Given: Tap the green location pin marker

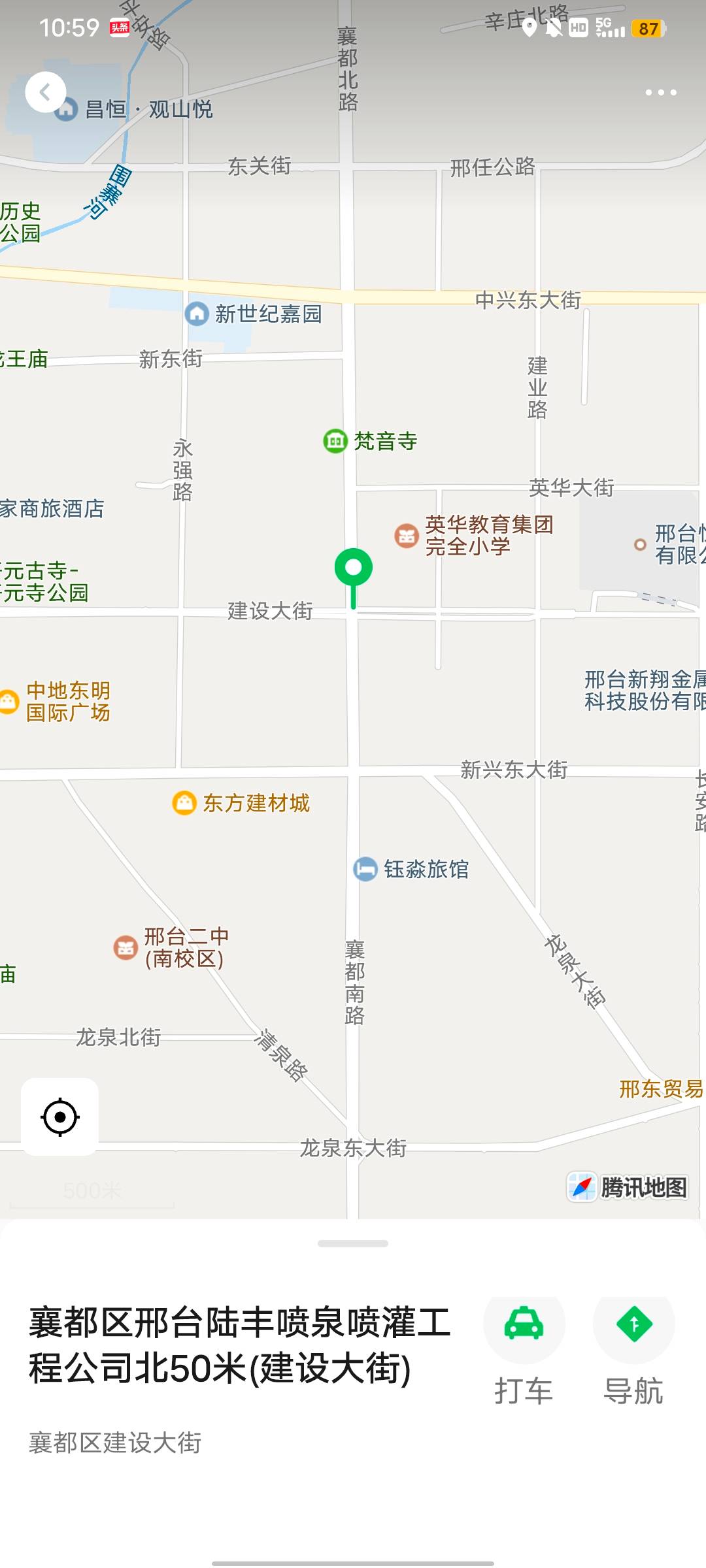Looking at the screenshot, I should (x=353, y=568).
